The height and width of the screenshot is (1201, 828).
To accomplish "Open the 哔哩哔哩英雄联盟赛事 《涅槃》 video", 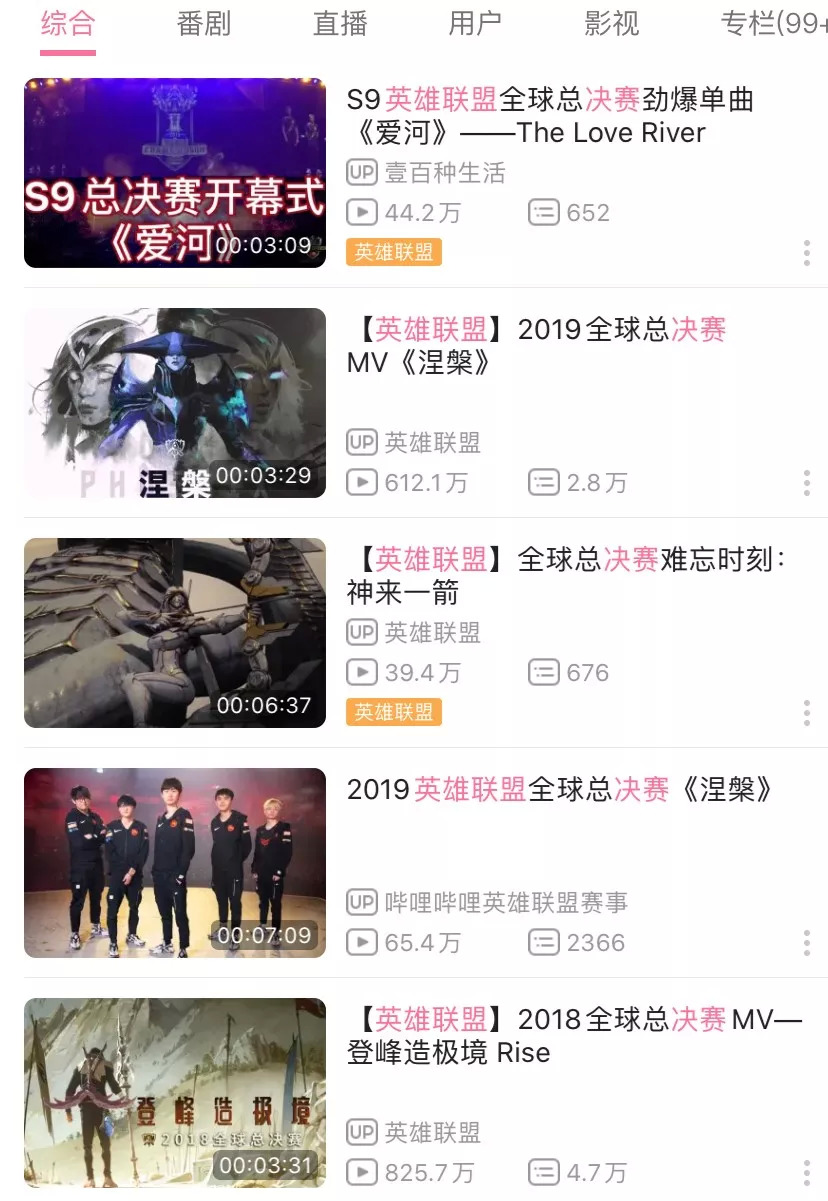I will 175,863.
